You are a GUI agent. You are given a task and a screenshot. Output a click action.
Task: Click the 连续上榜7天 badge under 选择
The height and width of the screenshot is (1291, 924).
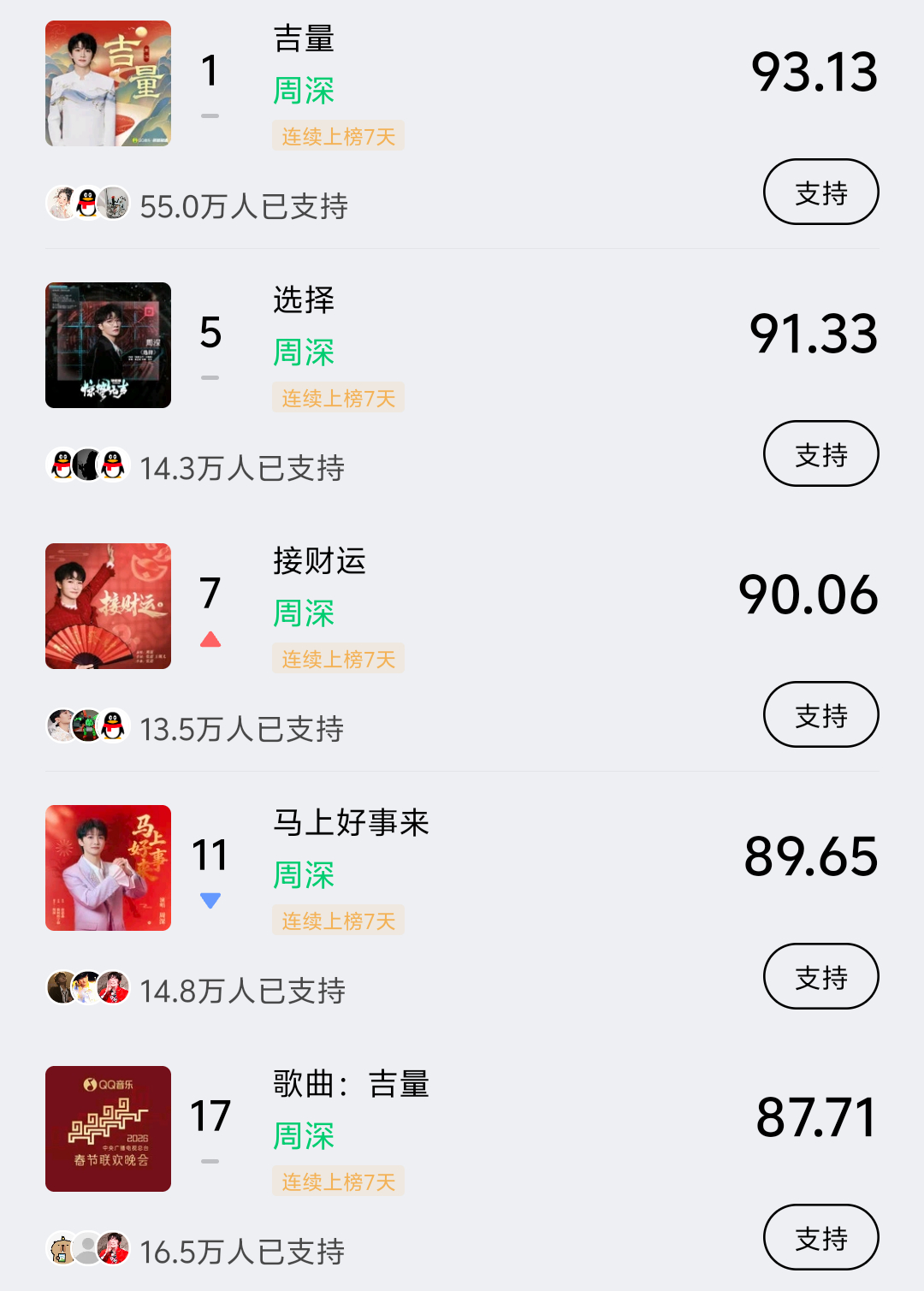[337, 397]
